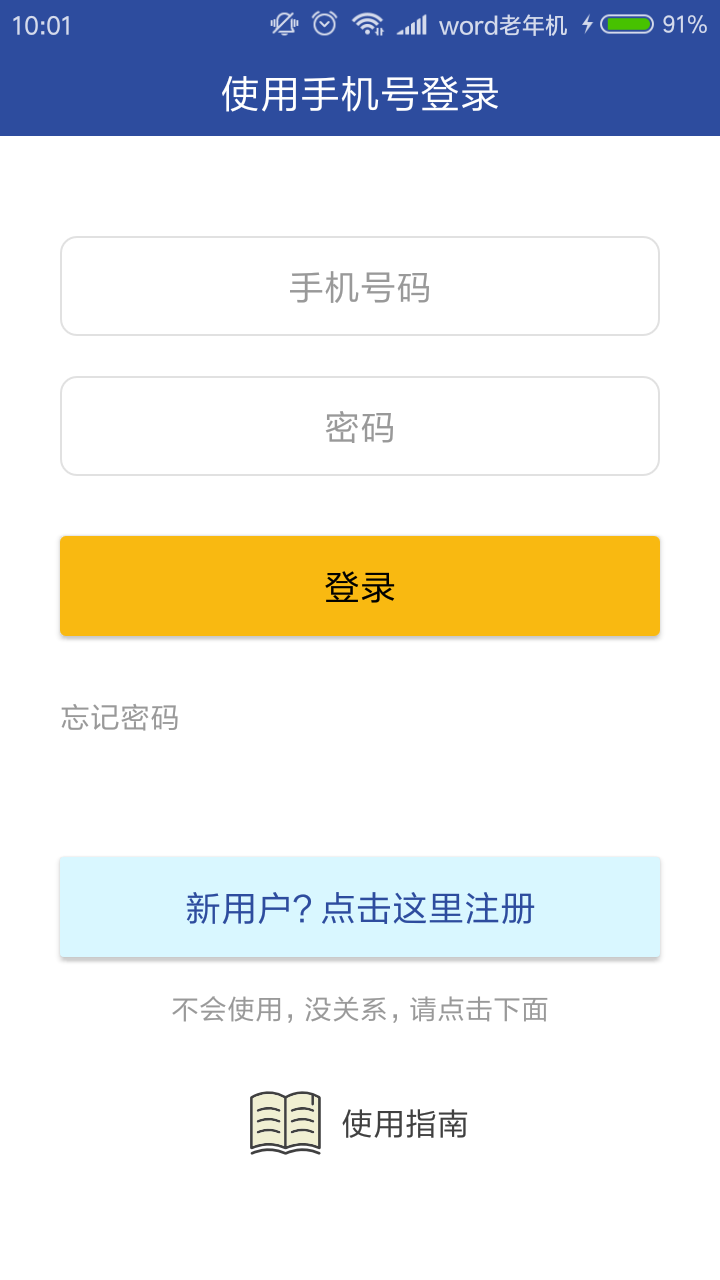Tap the cellular signal strength icon
Image resolution: width=720 pixels, height=1280 pixels.
[413, 25]
